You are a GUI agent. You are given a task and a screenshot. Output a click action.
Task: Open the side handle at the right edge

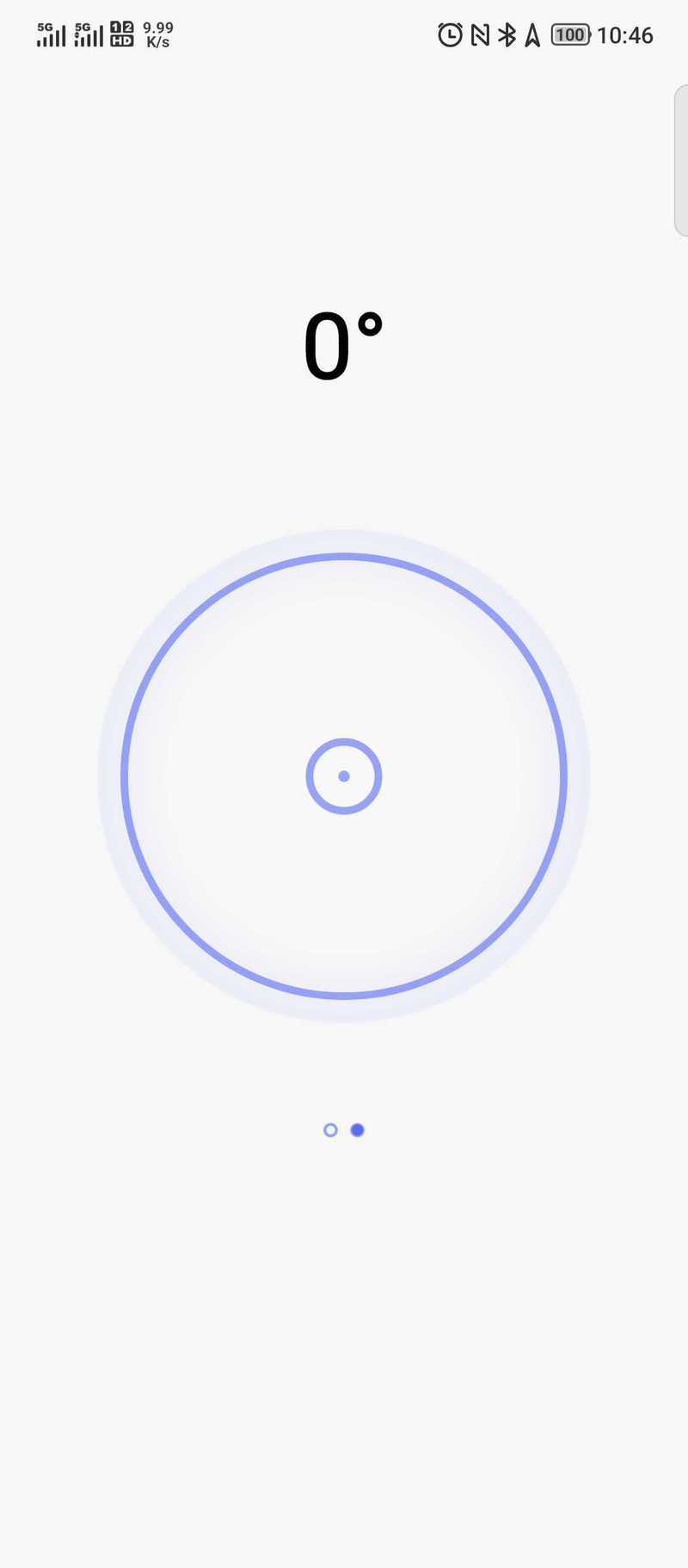point(681,161)
